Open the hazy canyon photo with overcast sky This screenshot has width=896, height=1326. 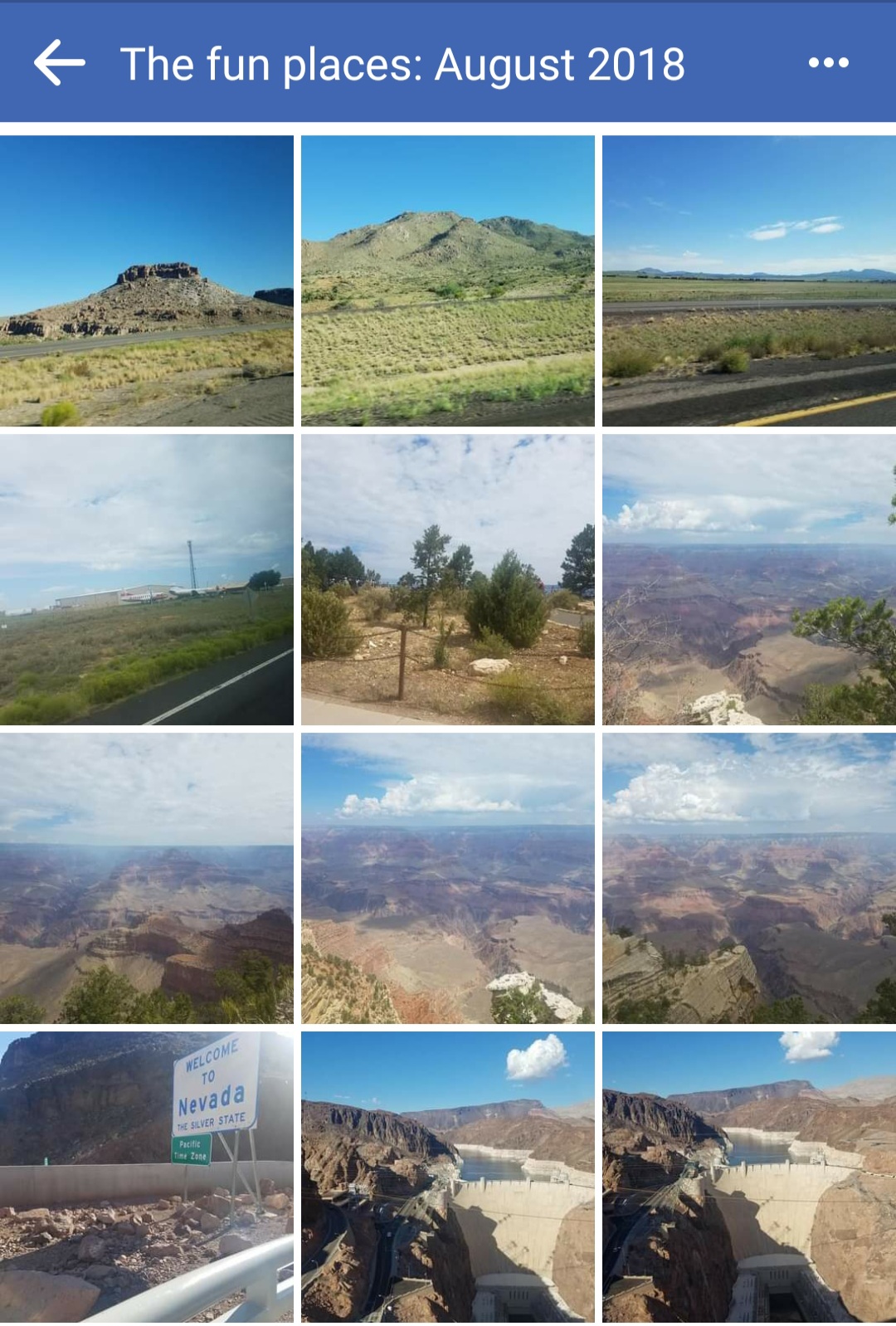[147, 878]
